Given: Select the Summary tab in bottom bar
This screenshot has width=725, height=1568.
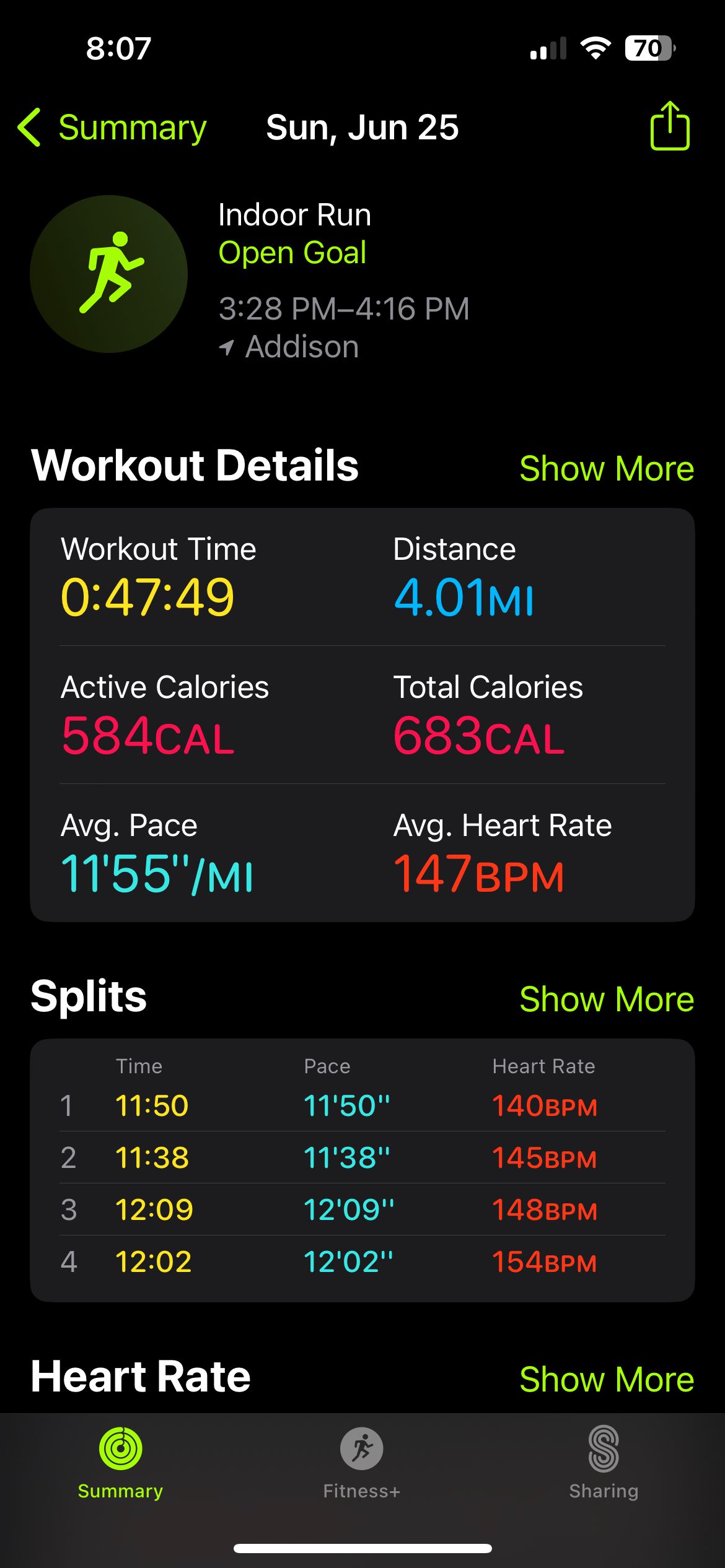Looking at the screenshot, I should pyautogui.click(x=120, y=1463).
